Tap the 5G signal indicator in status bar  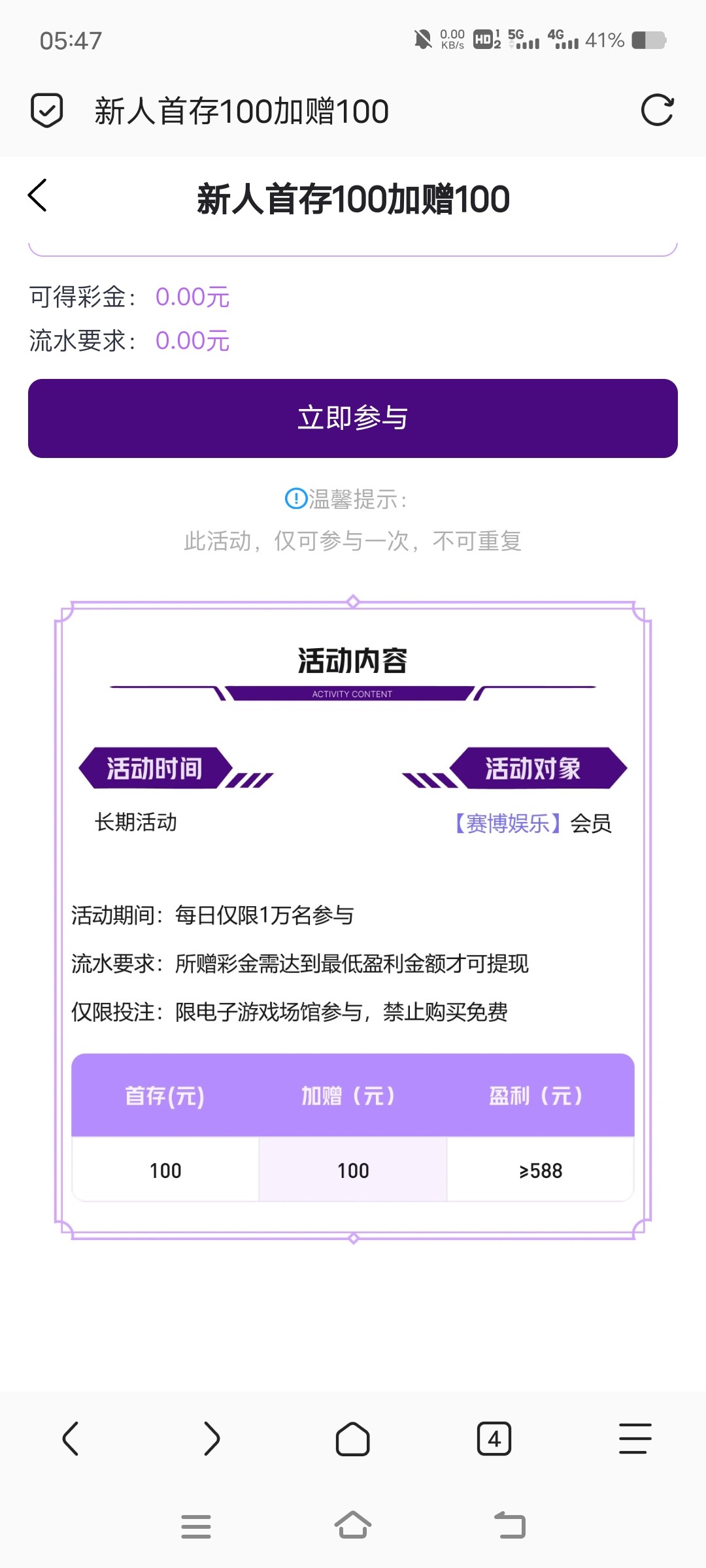(x=523, y=39)
